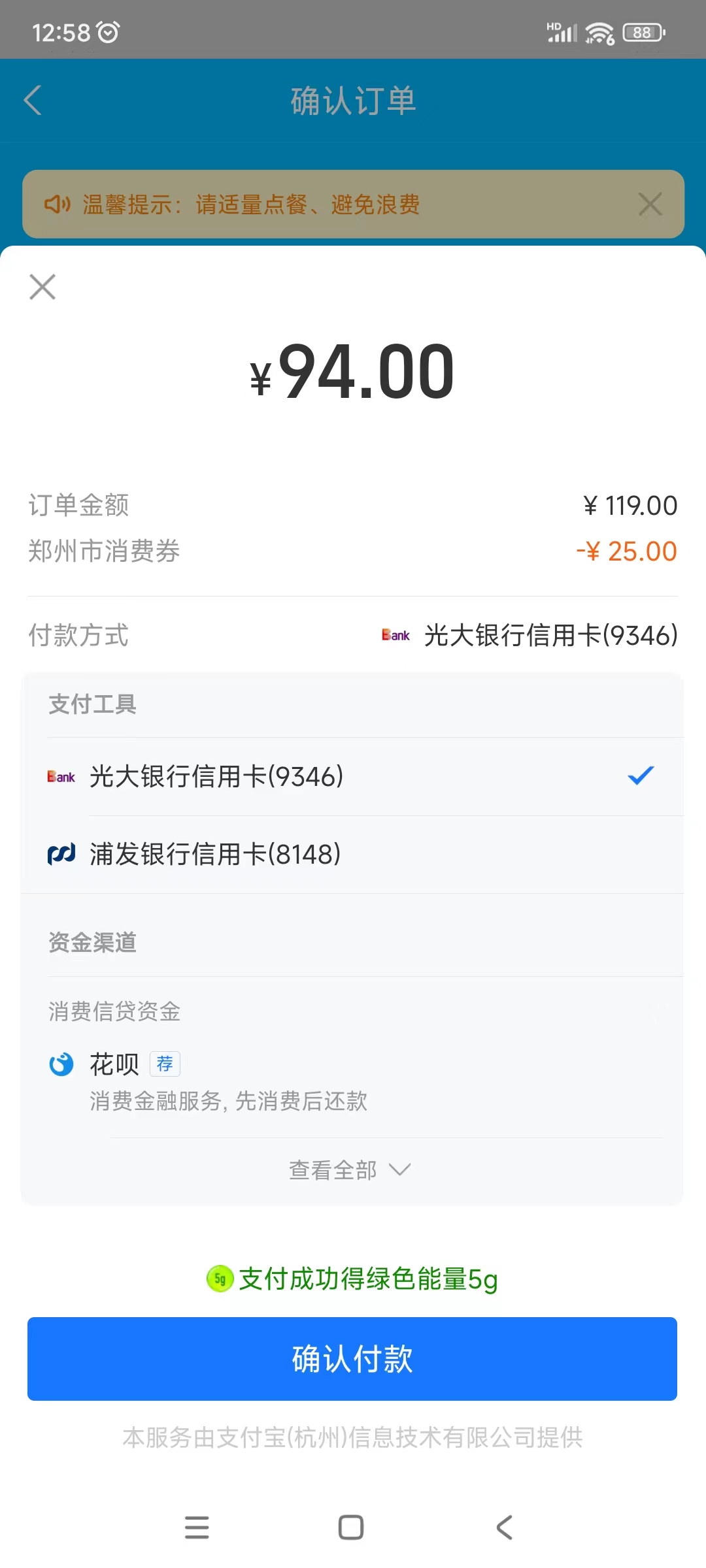Close the payment sheet with the X
706x1568 pixels.
[x=42, y=287]
